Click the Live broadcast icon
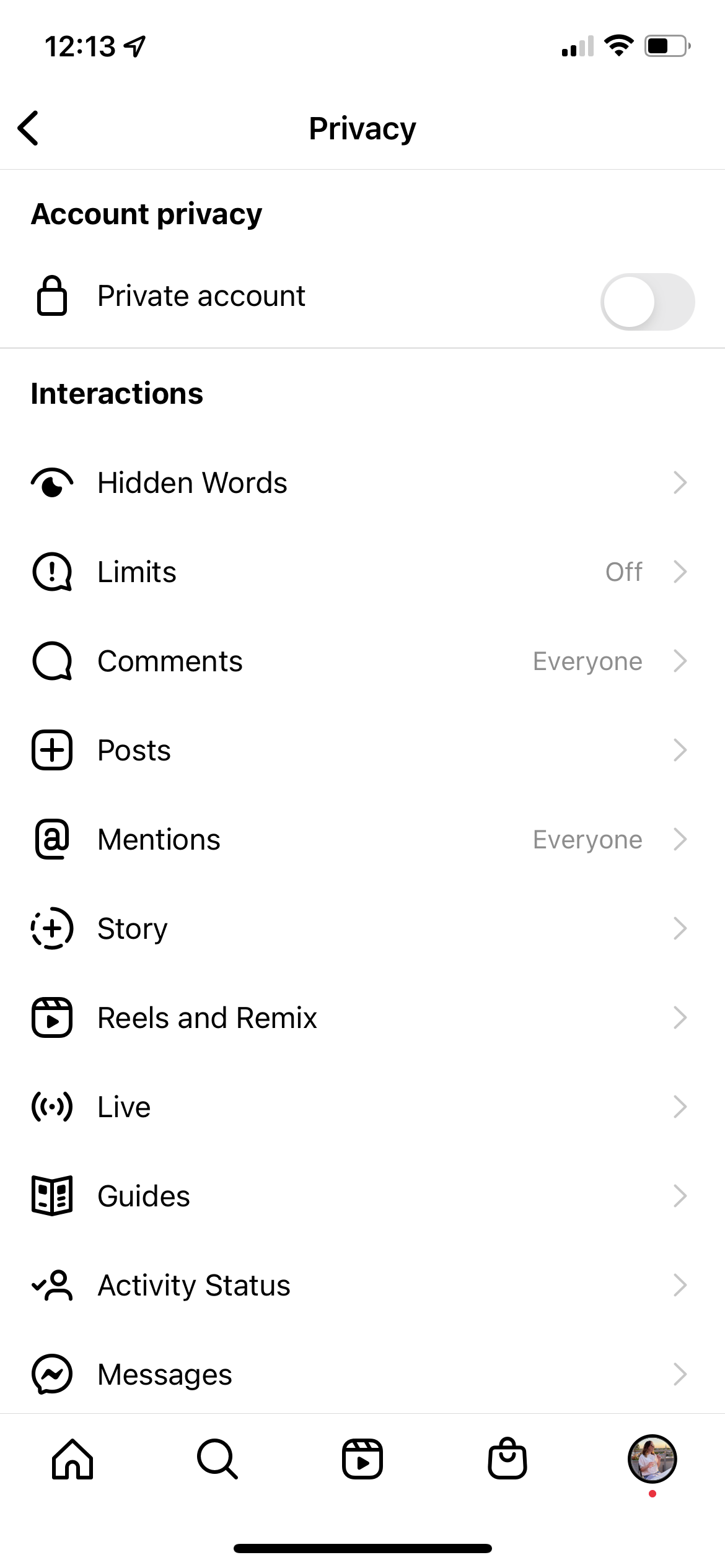This screenshot has width=725, height=1568. 52,1107
